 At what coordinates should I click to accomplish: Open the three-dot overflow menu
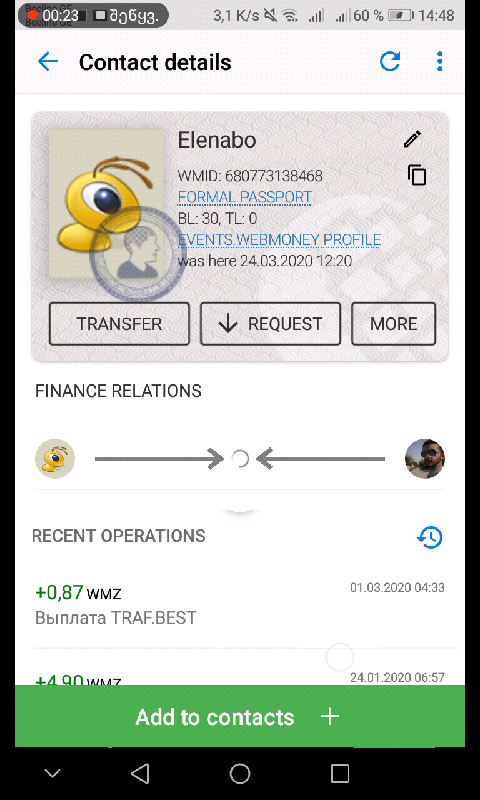[x=439, y=62]
